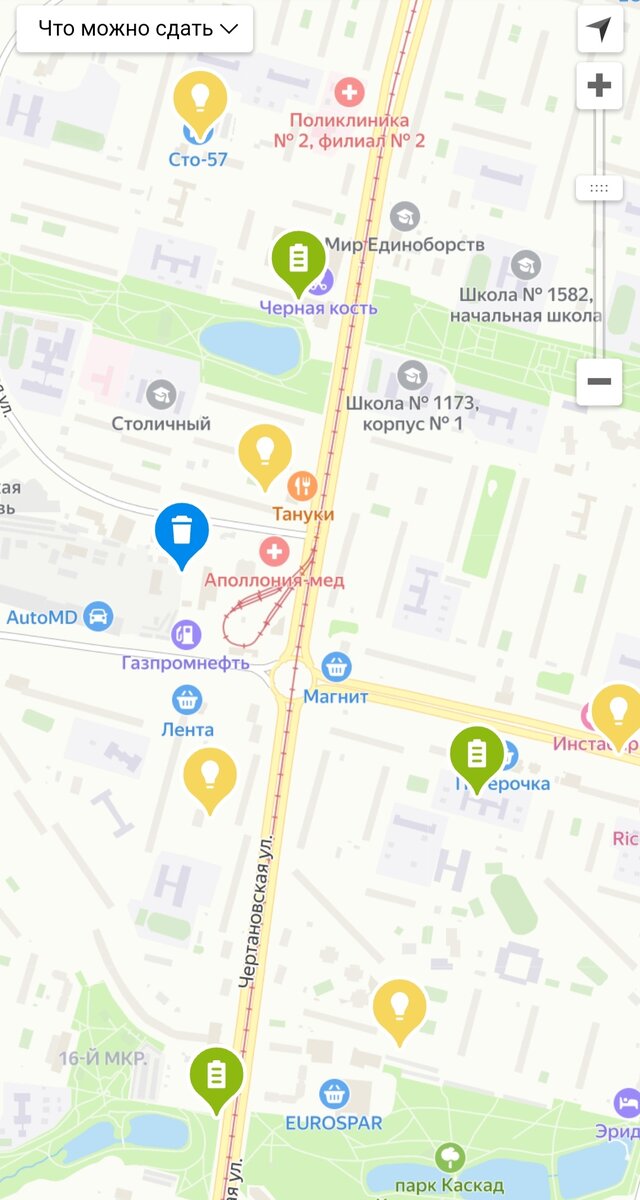Select the green battery marker near 16-й мкр
The image size is (640, 1200).
(217, 1078)
